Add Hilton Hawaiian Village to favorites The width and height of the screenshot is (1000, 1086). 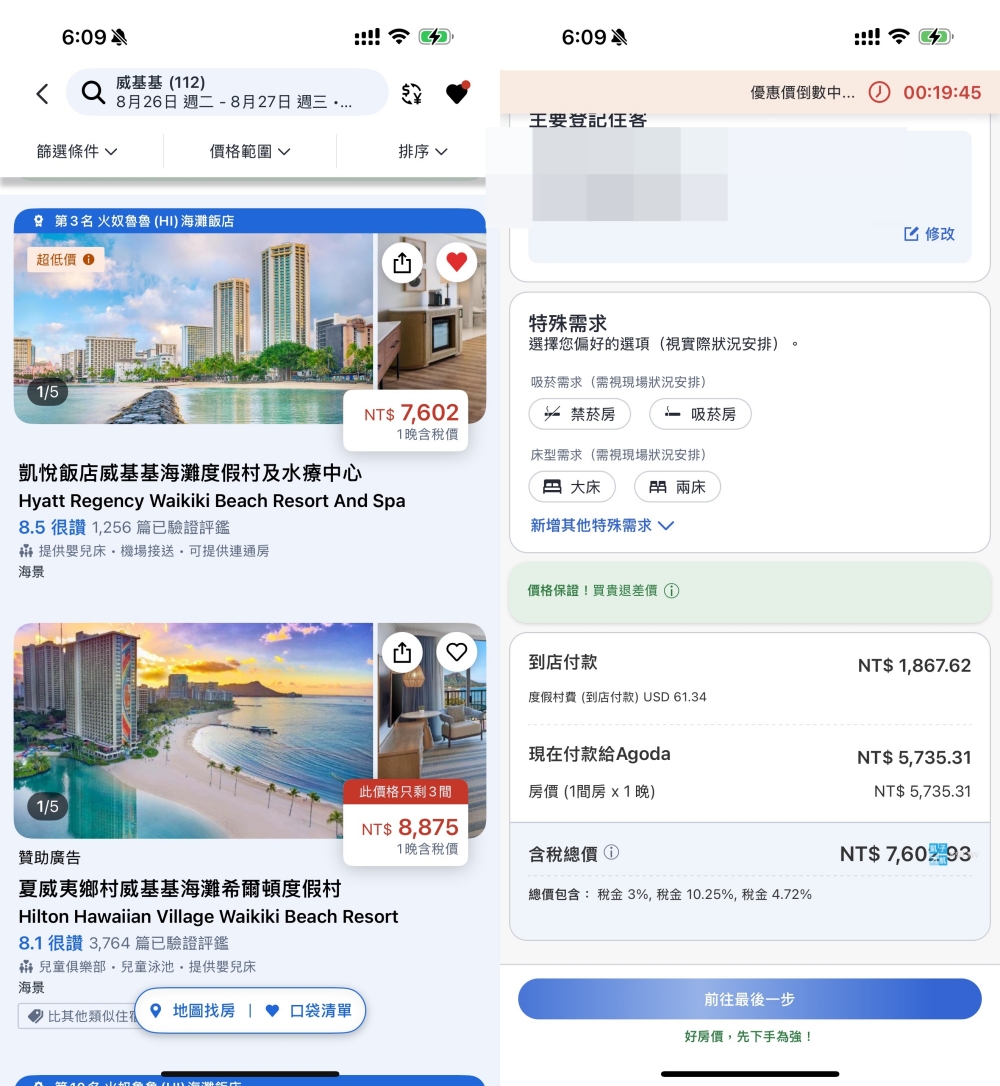[456, 653]
